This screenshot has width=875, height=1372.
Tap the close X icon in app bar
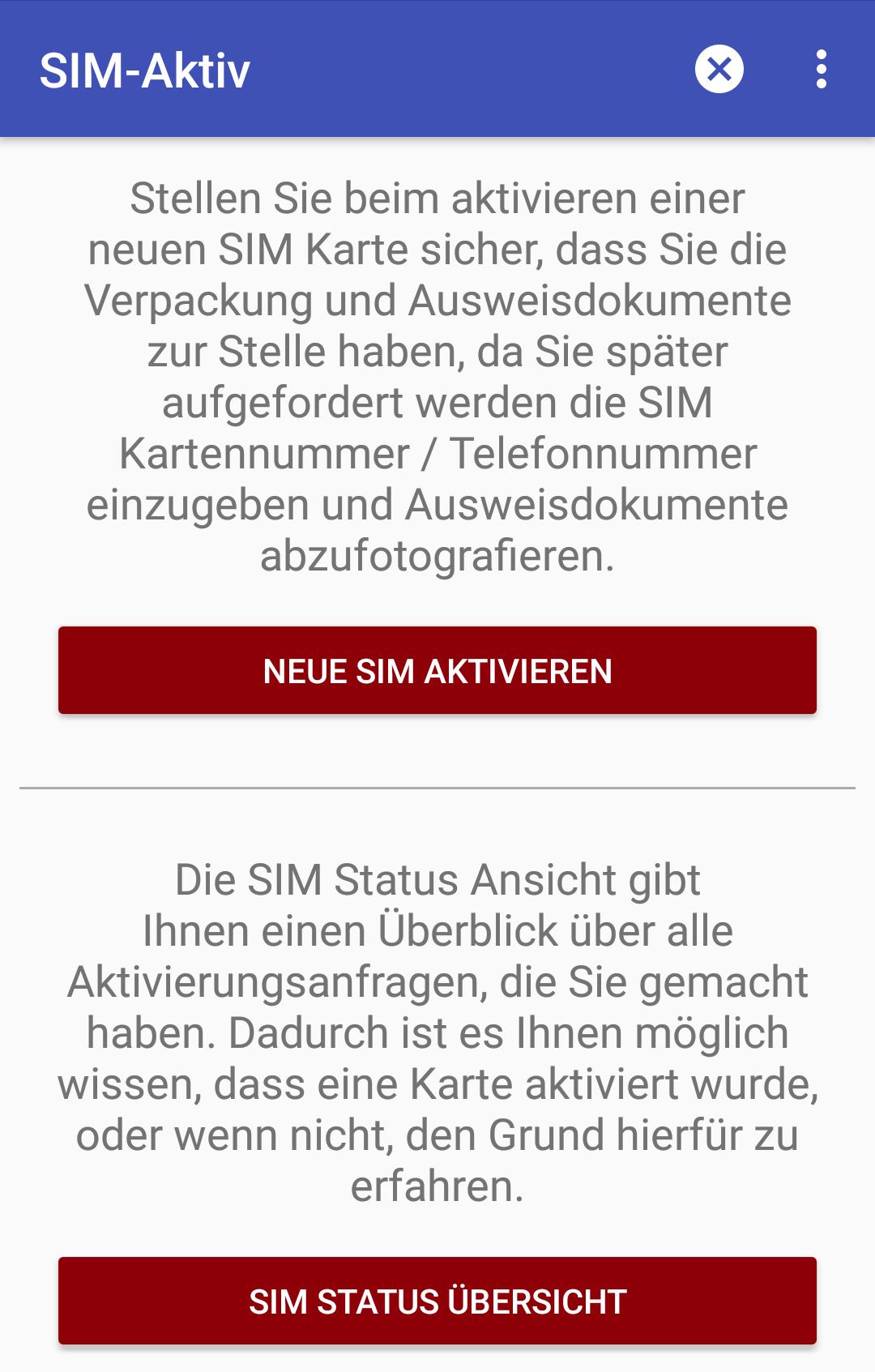(x=719, y=70)
